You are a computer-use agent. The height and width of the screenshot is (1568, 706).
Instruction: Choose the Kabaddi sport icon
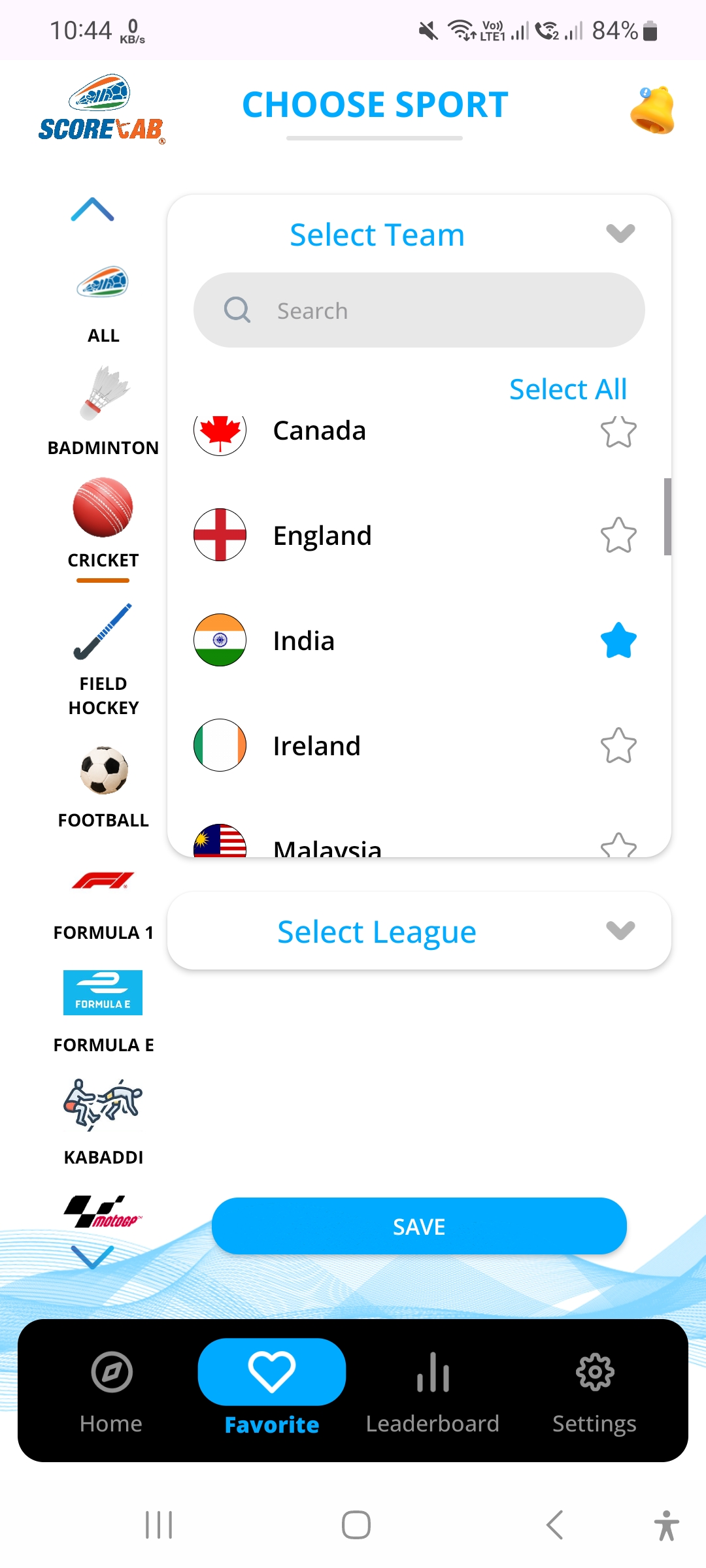coord(103,1104)
